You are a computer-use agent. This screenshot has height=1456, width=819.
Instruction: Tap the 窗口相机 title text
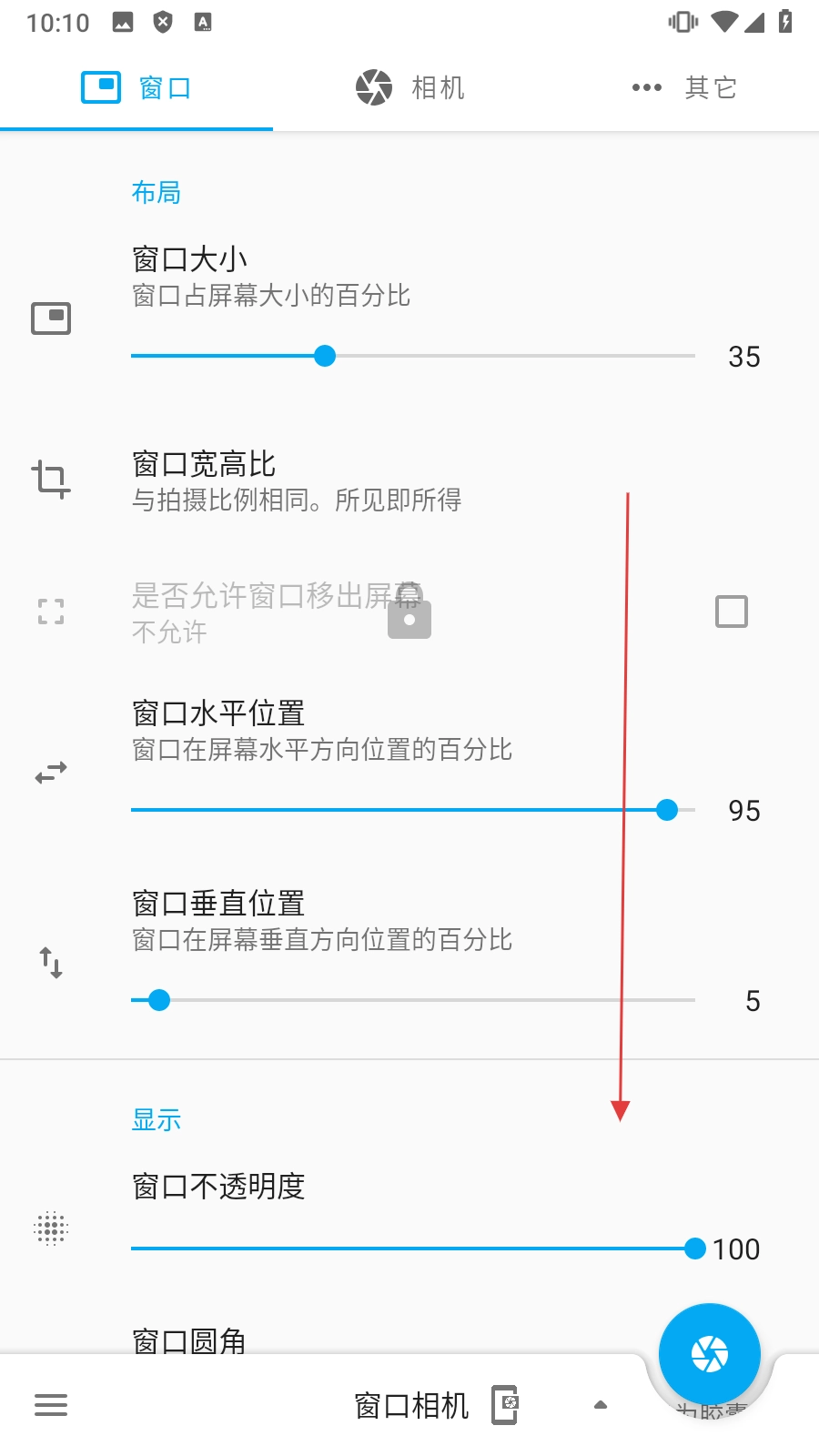pos(411,1405)
